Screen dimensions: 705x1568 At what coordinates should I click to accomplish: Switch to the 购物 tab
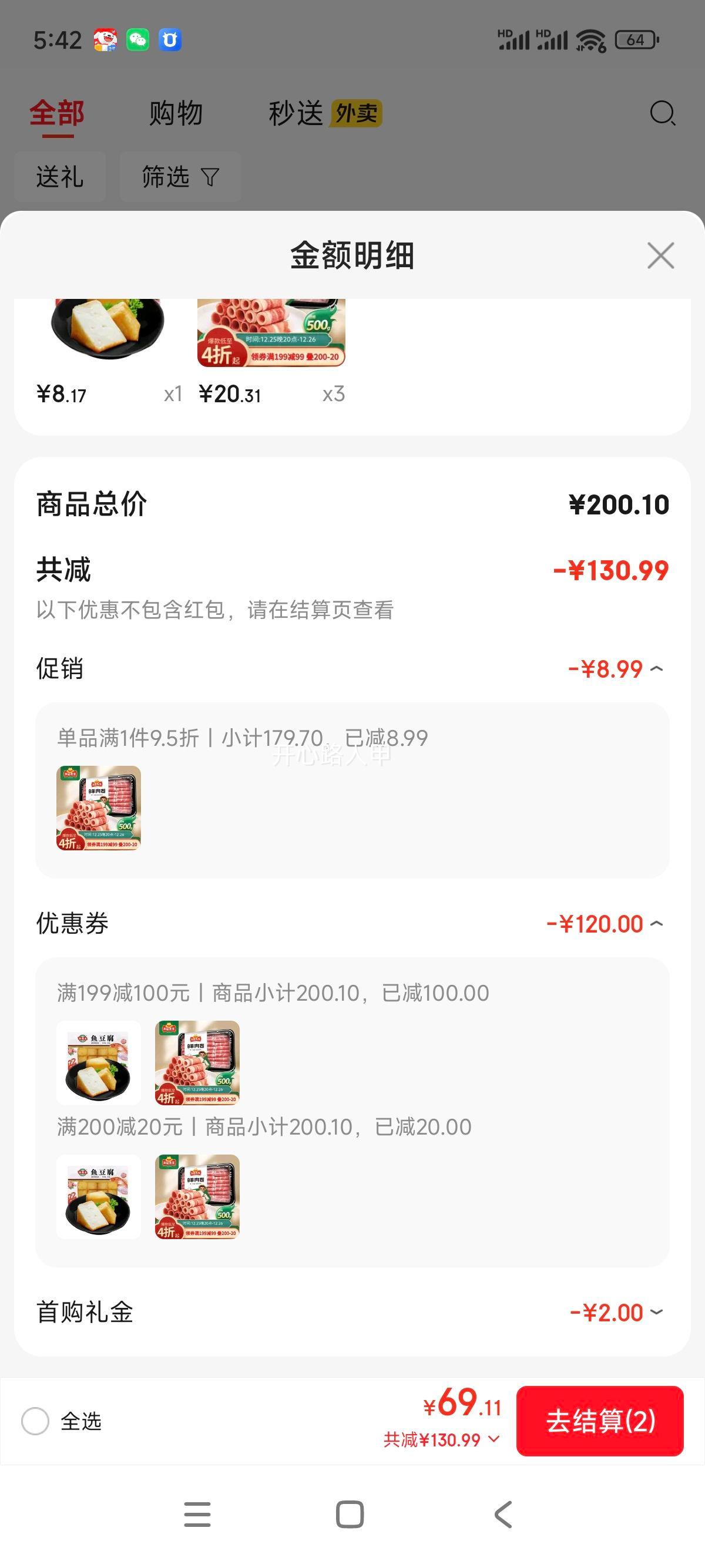coord(174,113)
